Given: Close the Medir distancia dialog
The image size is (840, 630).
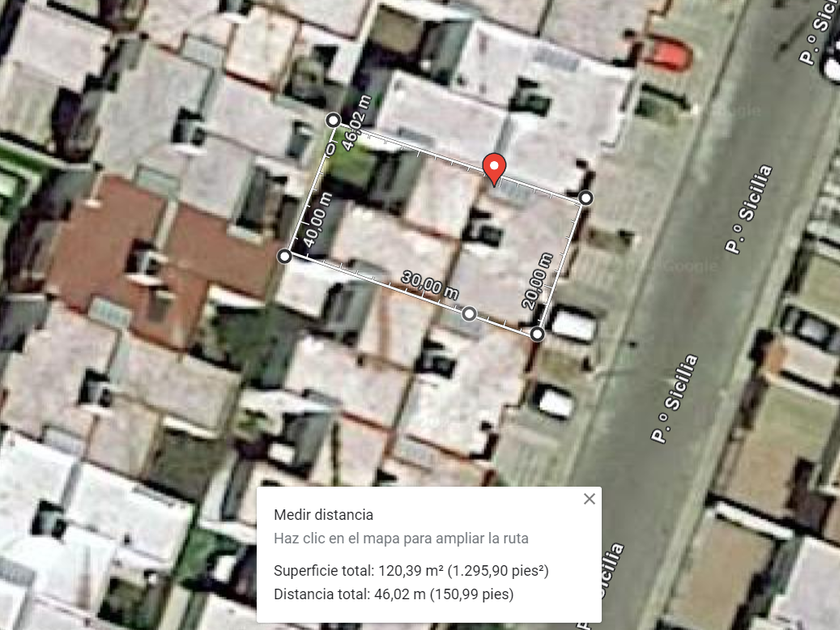Looking at the screenshot, I should click(589, 499).
